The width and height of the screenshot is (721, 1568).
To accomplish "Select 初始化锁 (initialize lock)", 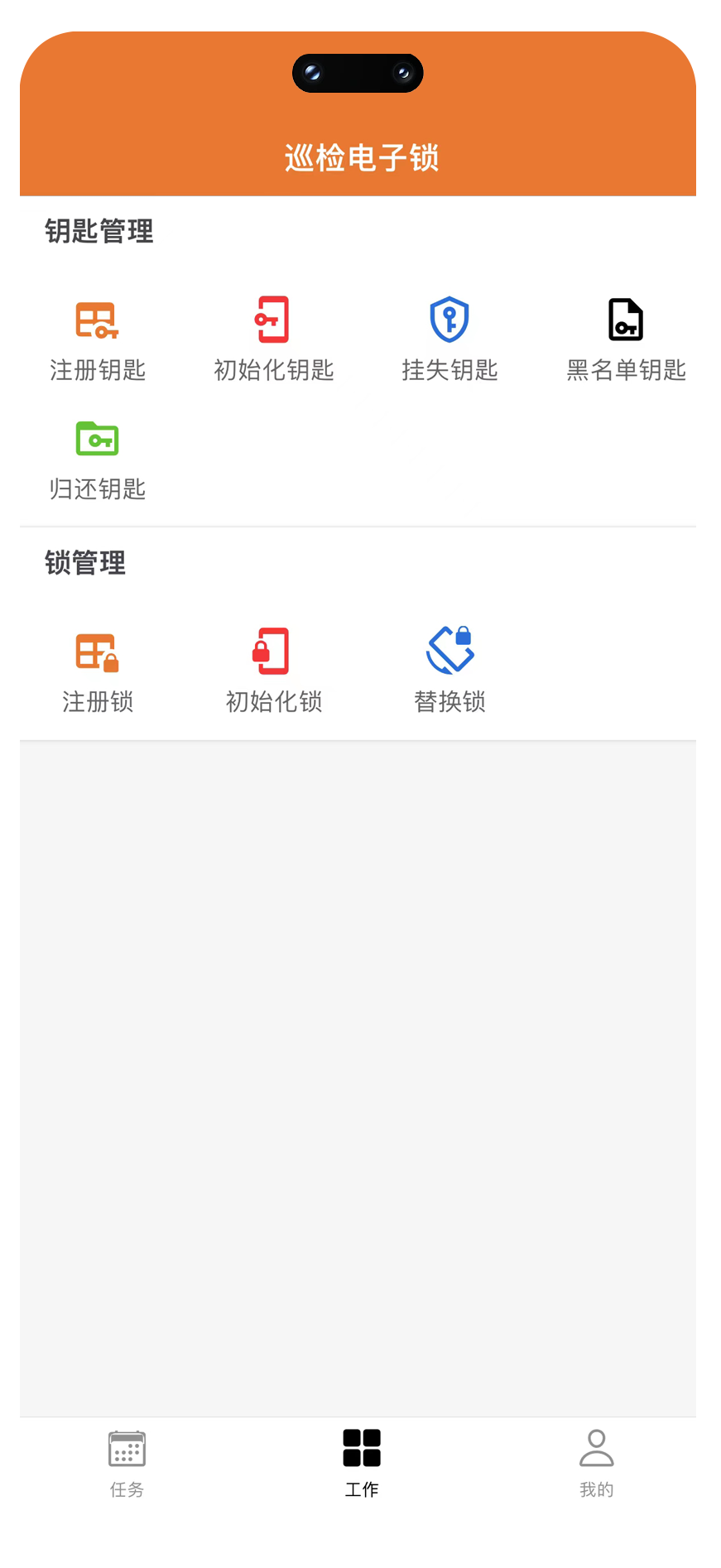I will coord(273,671).
